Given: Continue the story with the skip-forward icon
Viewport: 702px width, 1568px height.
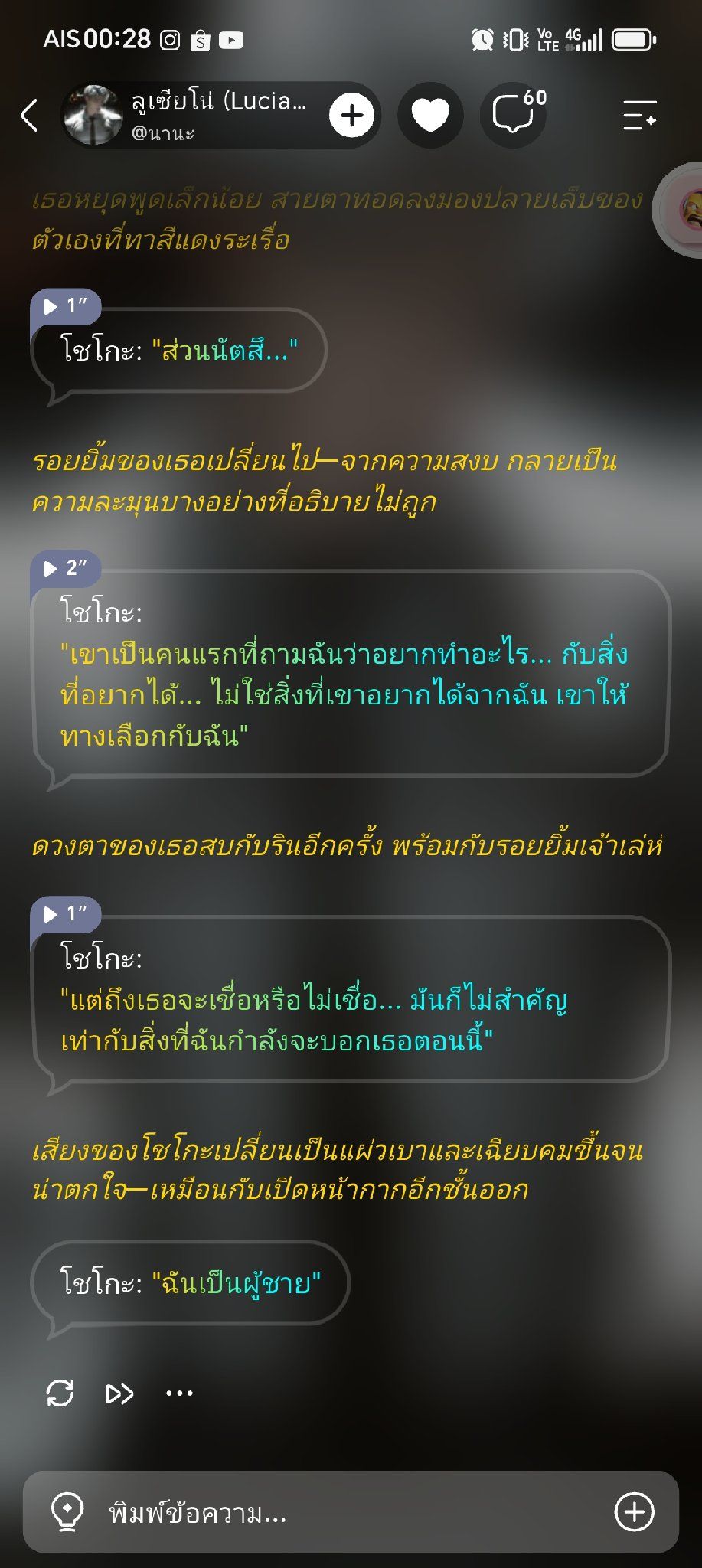Looking at the screenshot, I should [x=119, y=1393].
